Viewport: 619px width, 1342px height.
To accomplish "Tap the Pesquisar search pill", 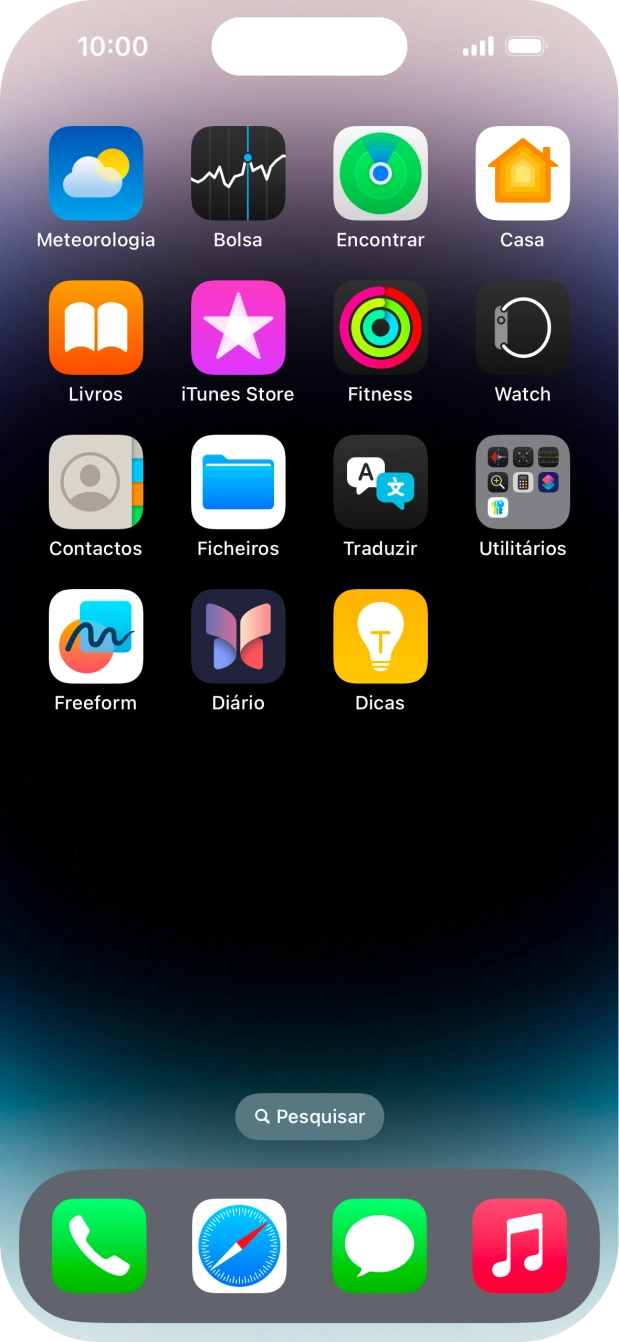I will pos(310,1116).
